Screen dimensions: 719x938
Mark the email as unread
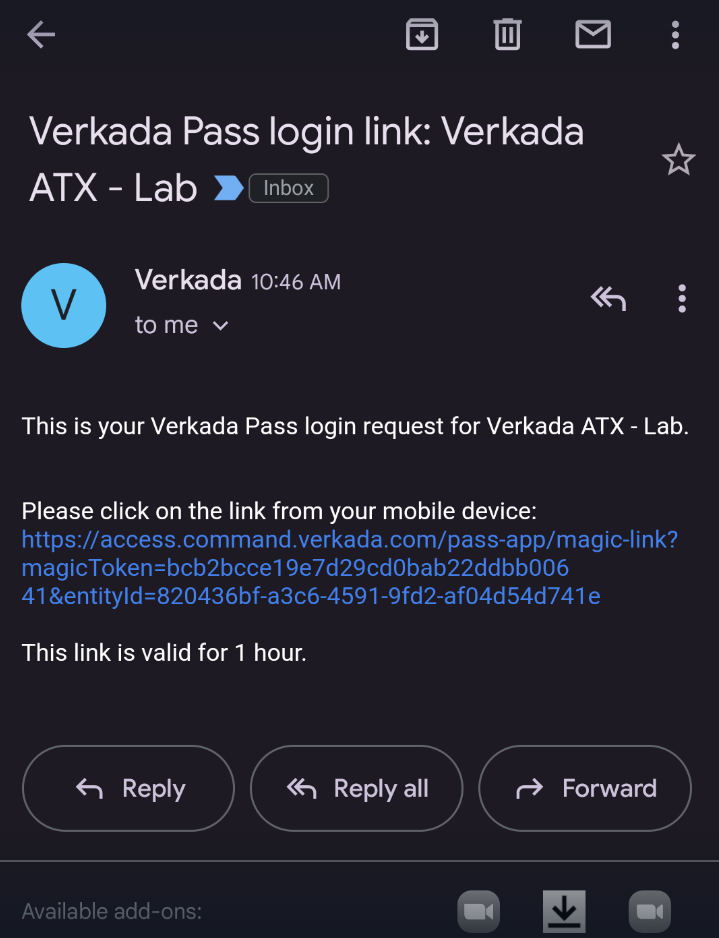[x=593, y=36]
